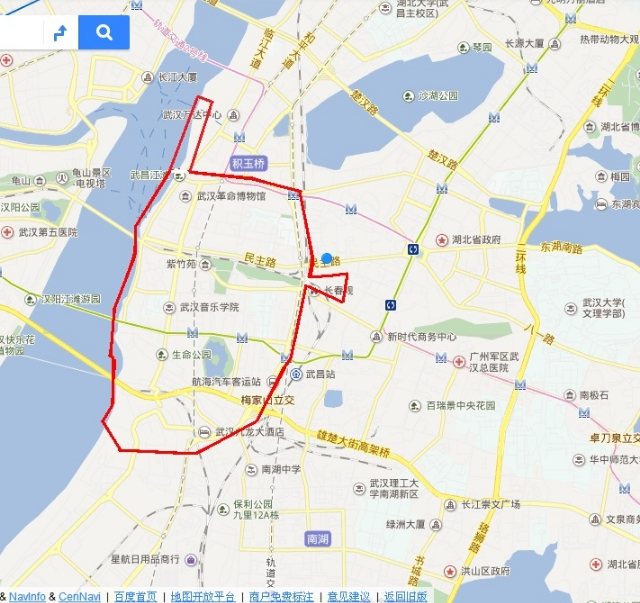Open 商户免费标注 link
The width and height of the screenshot is (640, 603).
tap(280, 597)
